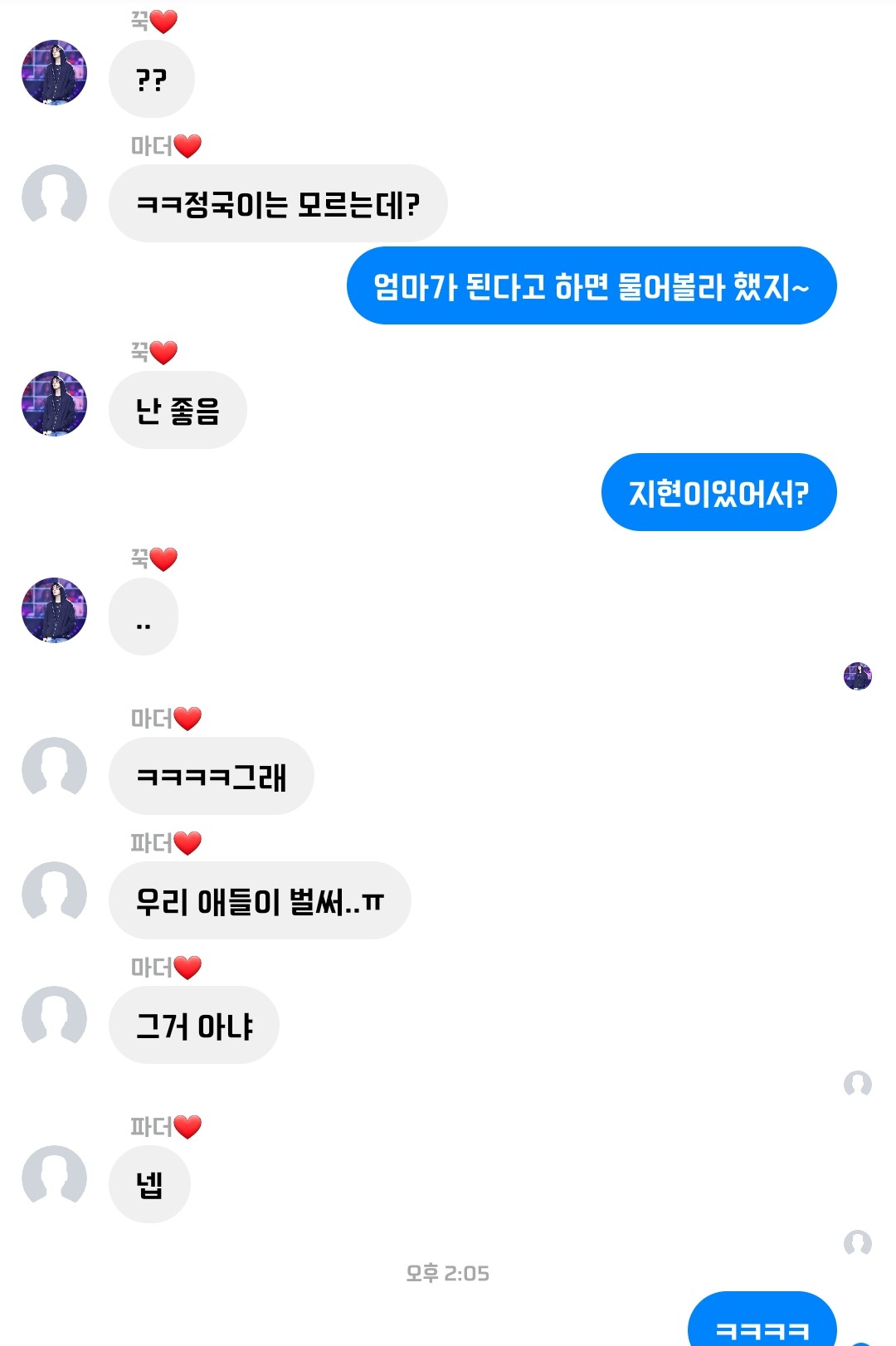Tap 마더's message "ㅋㅋㅋㅋ그래"

[211, 777]
